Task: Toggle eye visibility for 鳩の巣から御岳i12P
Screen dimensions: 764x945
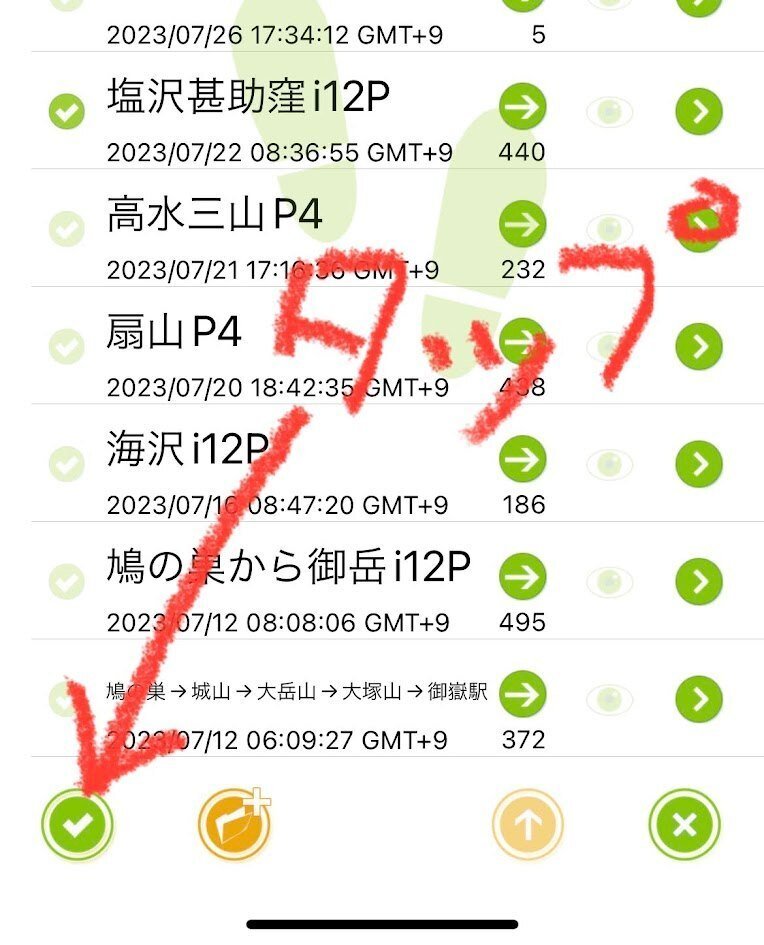Action: pyautogui.click(x=609, y=580)
